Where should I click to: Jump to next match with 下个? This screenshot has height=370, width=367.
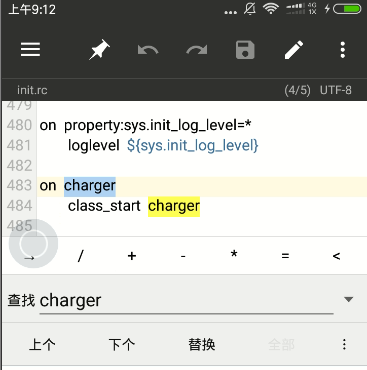point(122,344)
